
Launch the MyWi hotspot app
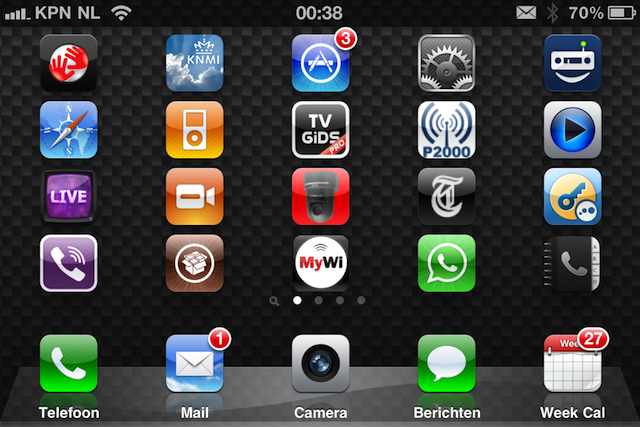coord(321,263)
